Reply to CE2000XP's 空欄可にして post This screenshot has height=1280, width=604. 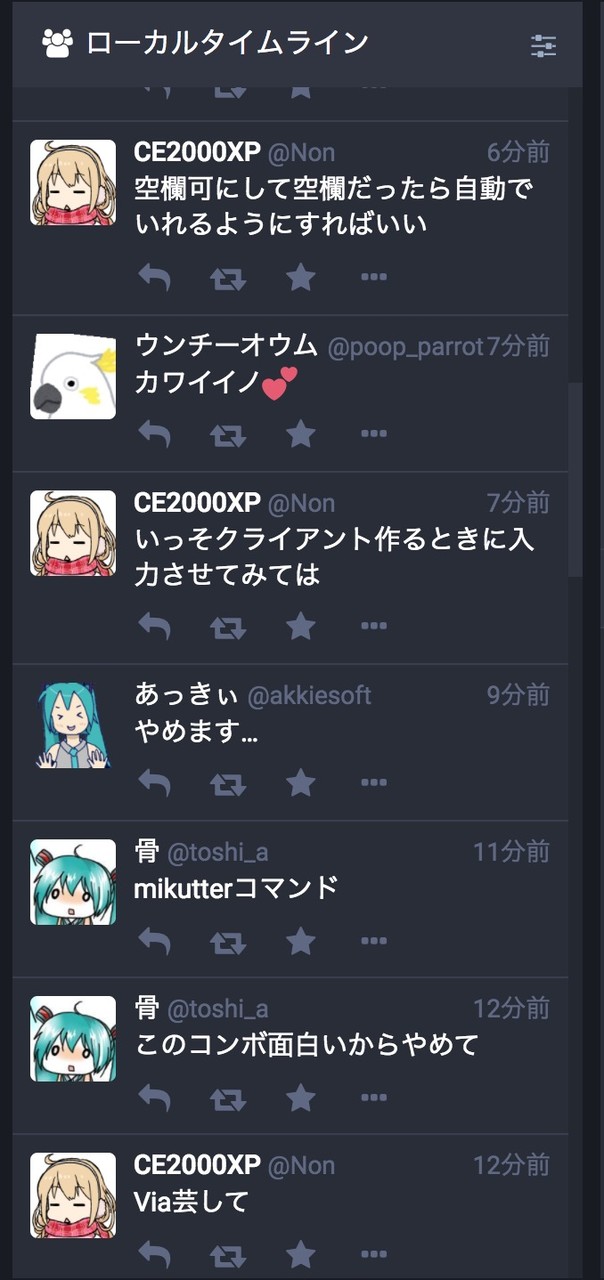[154, 277]
